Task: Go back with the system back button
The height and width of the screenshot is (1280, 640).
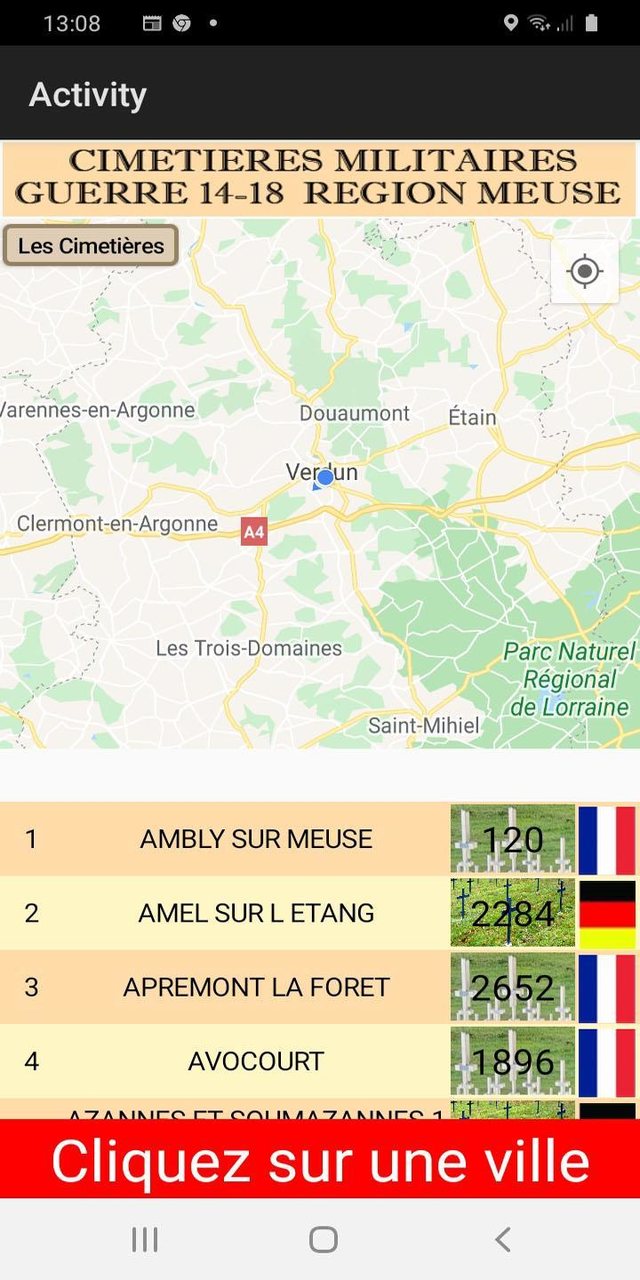Action: coord(502,1240)
